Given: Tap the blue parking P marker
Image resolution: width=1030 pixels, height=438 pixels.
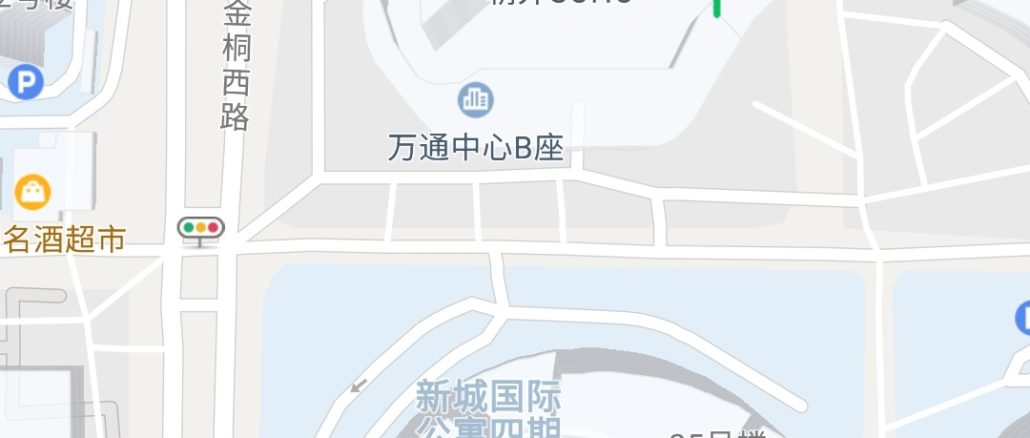Looking at the screenshot, I should (26, 81).
